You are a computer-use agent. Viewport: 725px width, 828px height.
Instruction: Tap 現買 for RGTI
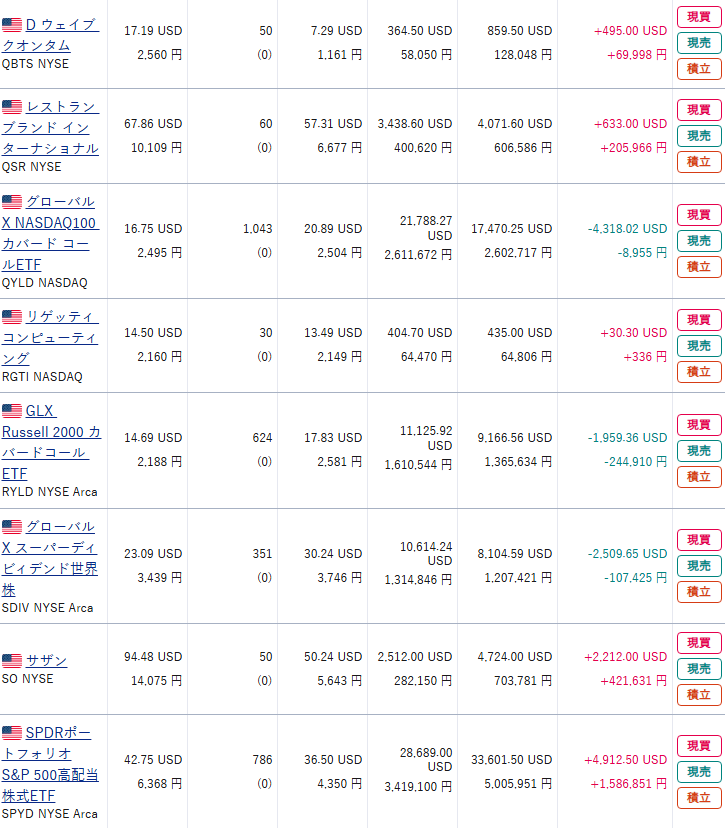point(698,320)
